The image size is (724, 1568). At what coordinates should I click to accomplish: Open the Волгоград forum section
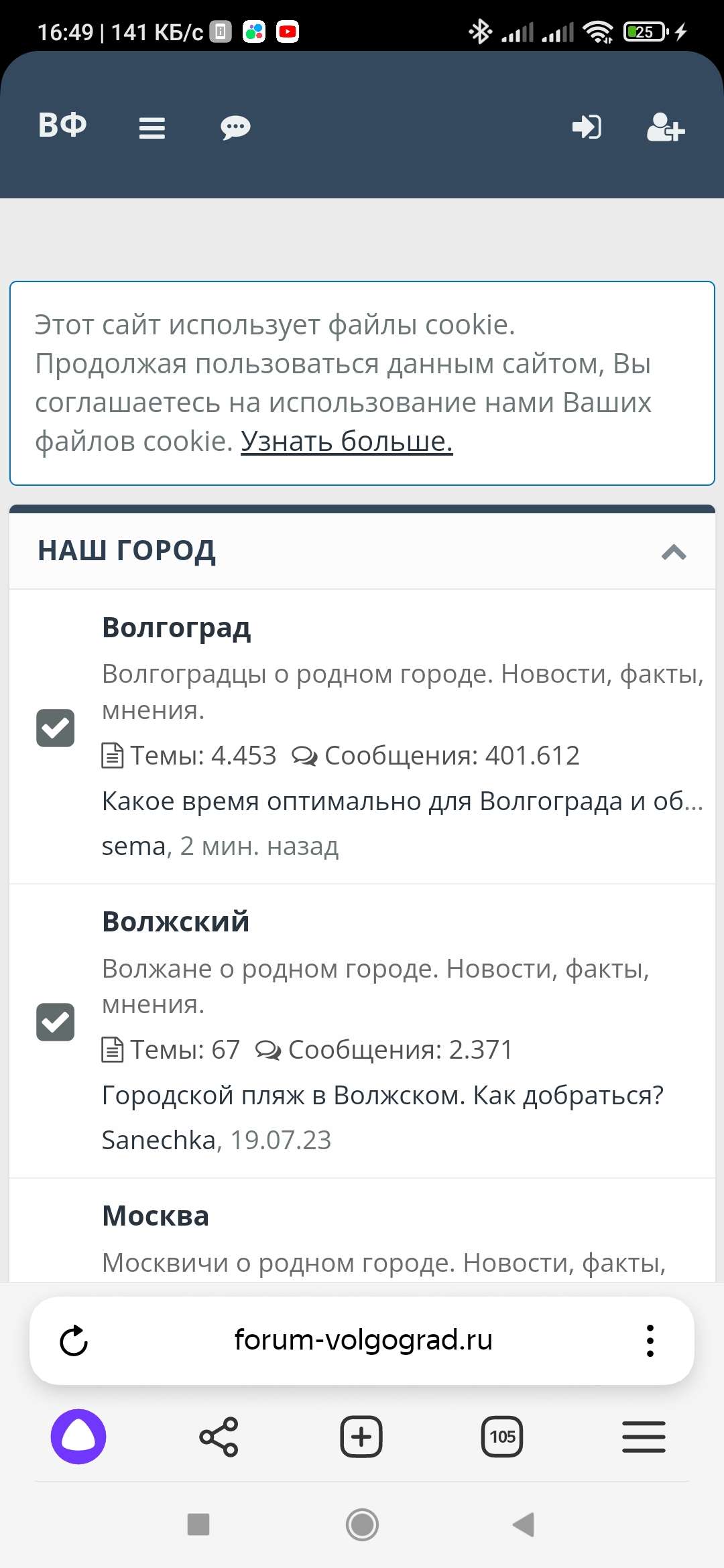(x=176, y=628)
